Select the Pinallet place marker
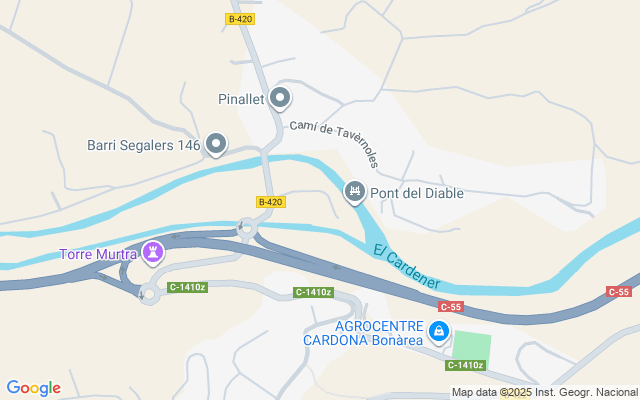 coord(281,98)
